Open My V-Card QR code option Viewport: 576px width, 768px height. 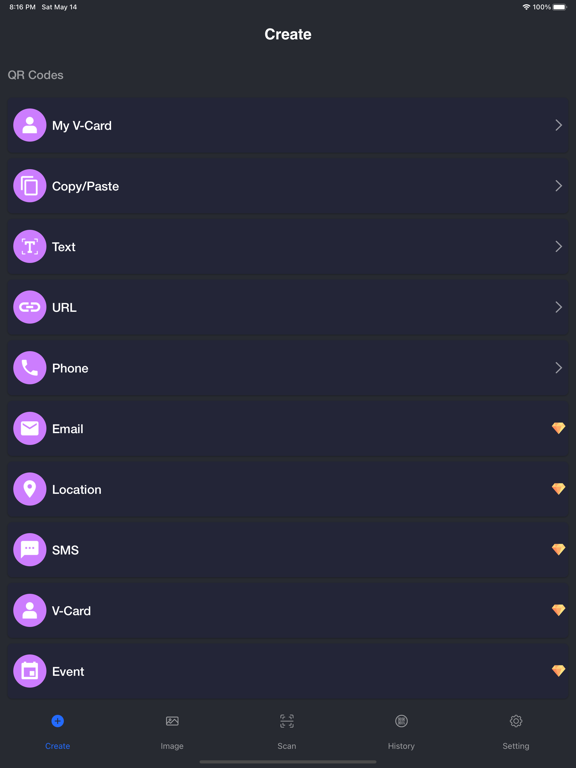[288, 125]
